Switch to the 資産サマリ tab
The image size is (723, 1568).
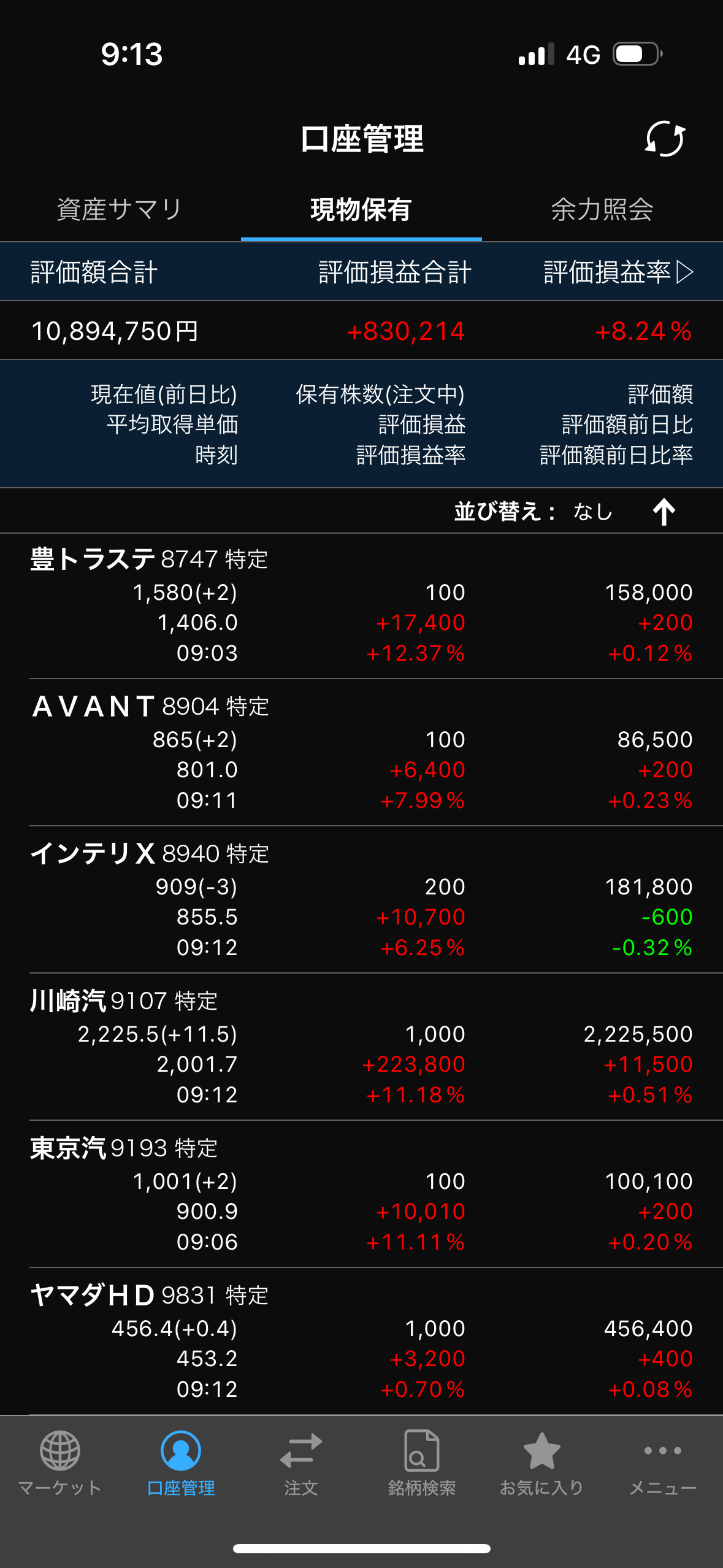120,210
